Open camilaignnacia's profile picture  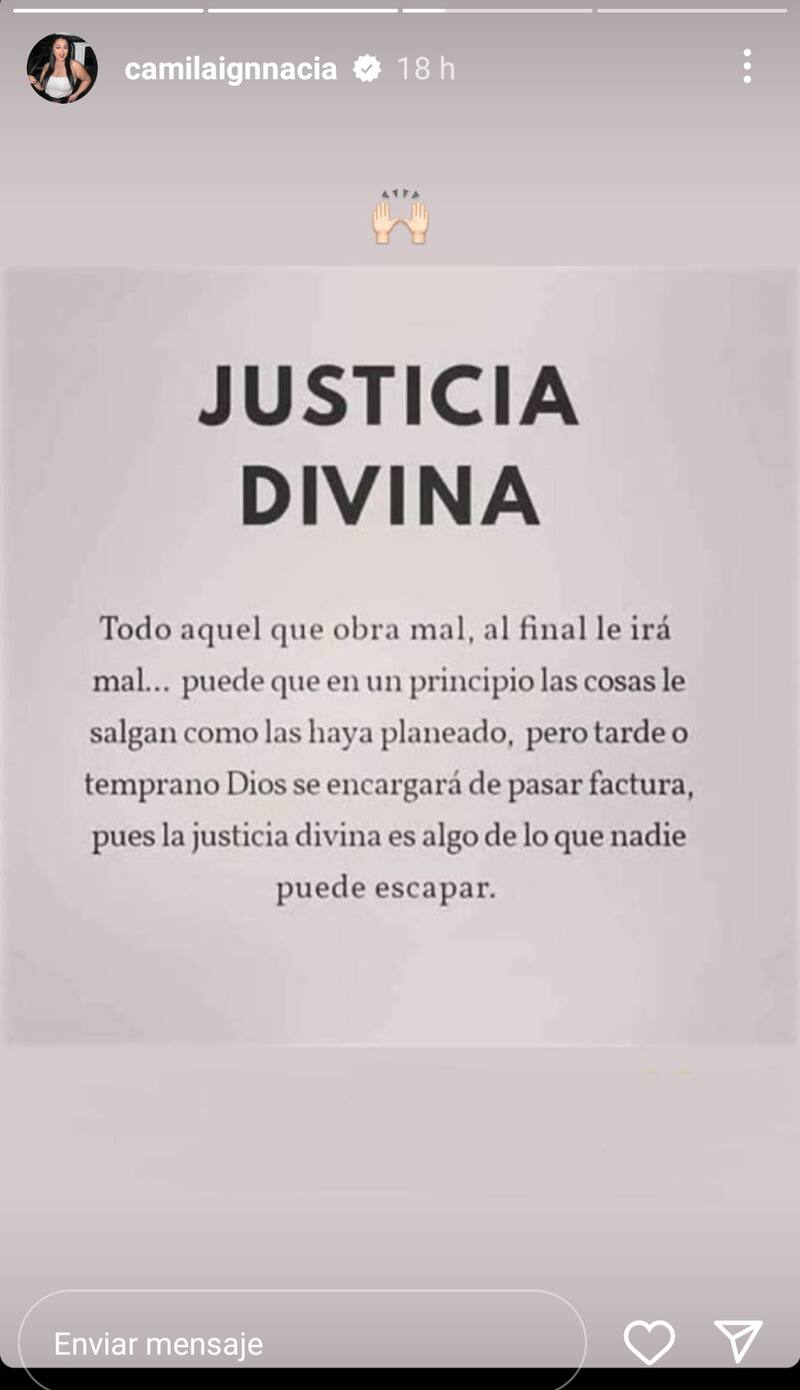click(x=62, y=68)
